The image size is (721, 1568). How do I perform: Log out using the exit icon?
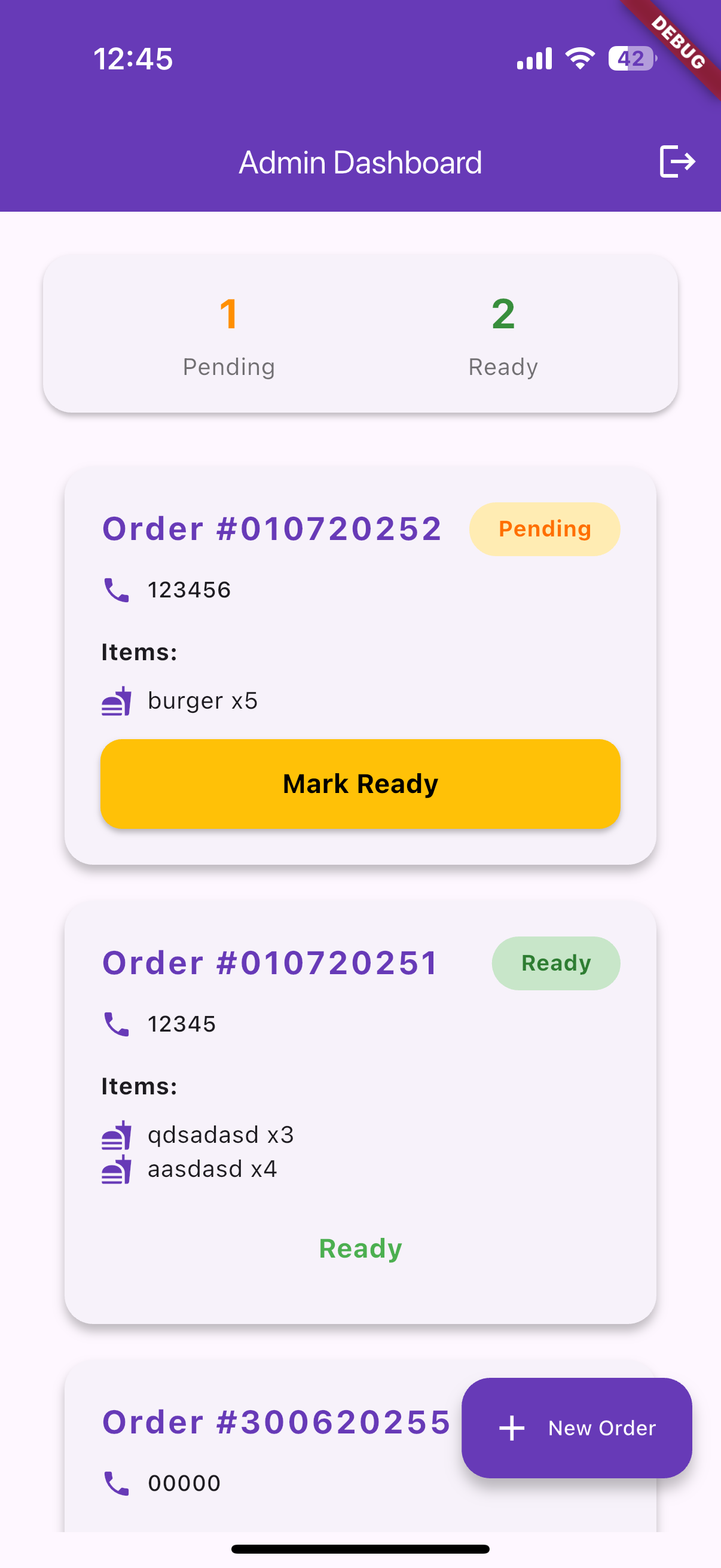tap(677, 162)
